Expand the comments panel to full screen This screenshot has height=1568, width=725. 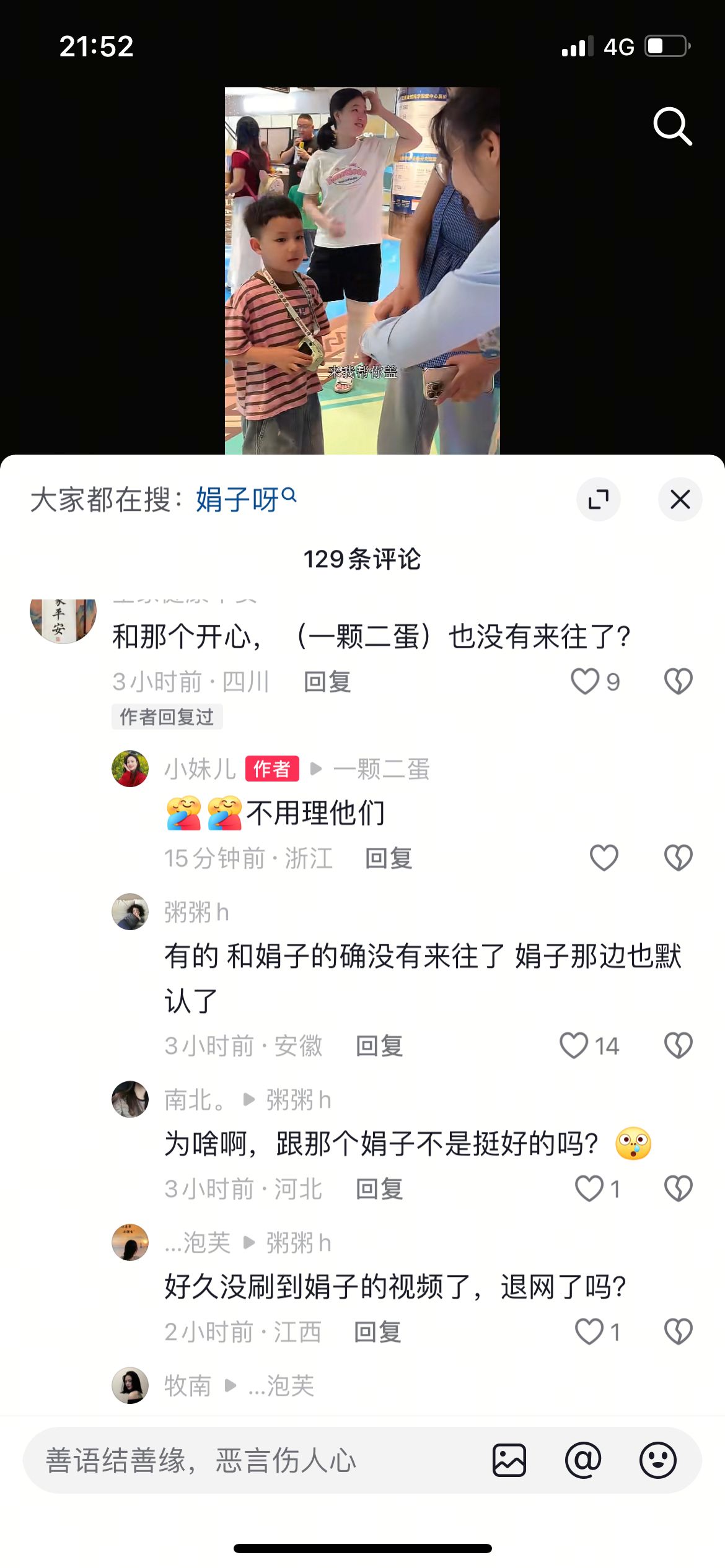(598, 499)
